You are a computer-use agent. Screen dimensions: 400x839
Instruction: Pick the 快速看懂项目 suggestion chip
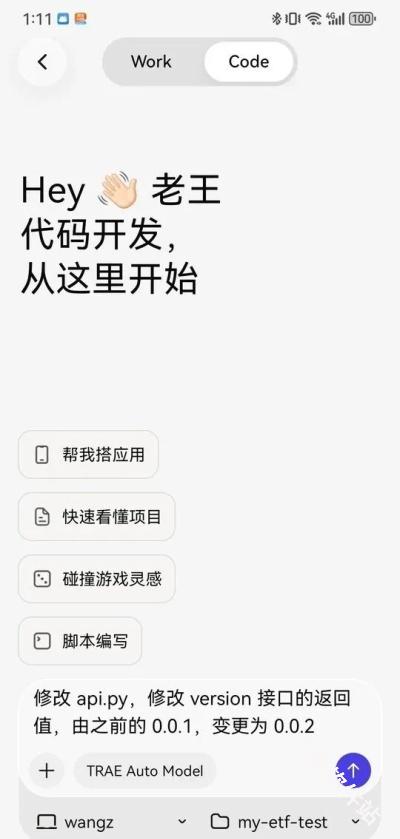pos(97,517)
